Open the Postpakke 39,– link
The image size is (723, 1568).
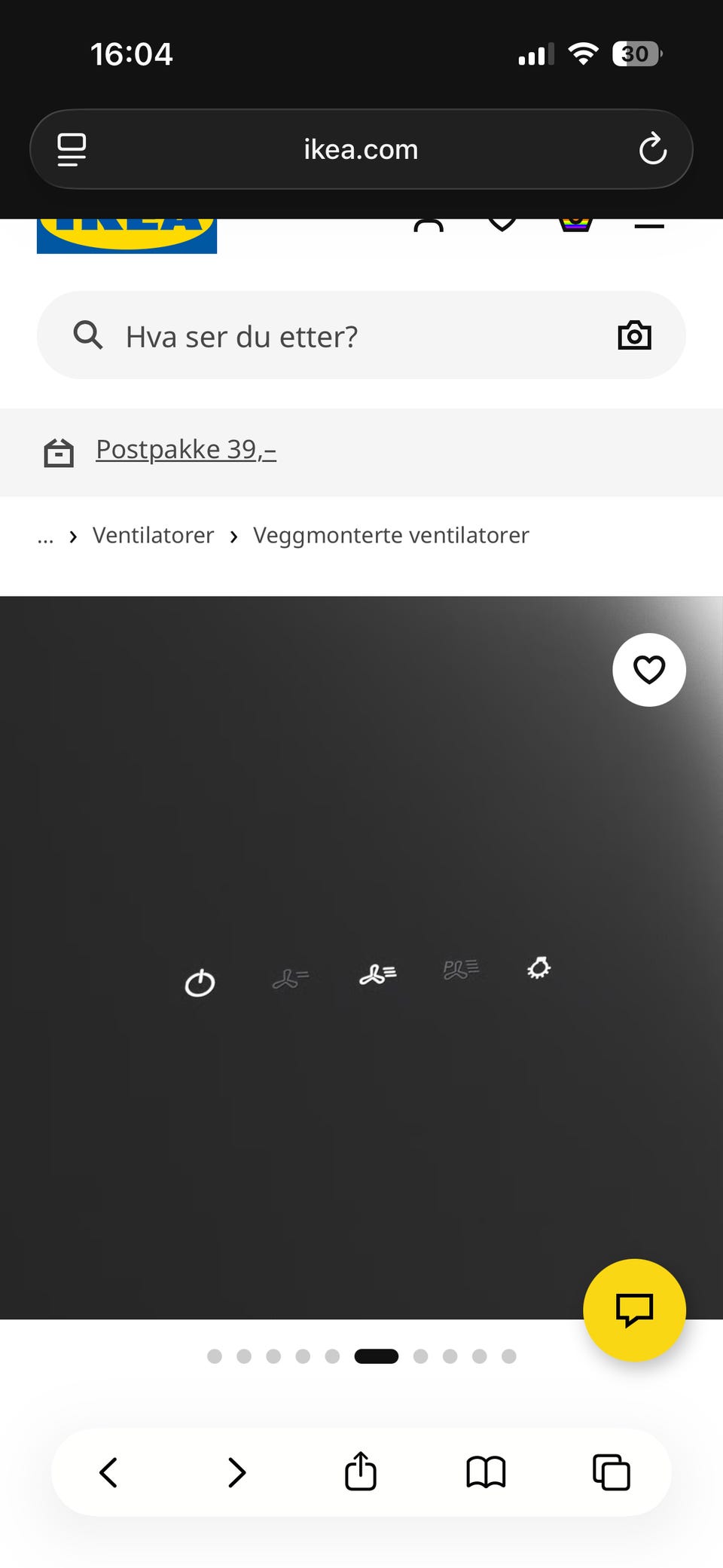coord(186,449)
